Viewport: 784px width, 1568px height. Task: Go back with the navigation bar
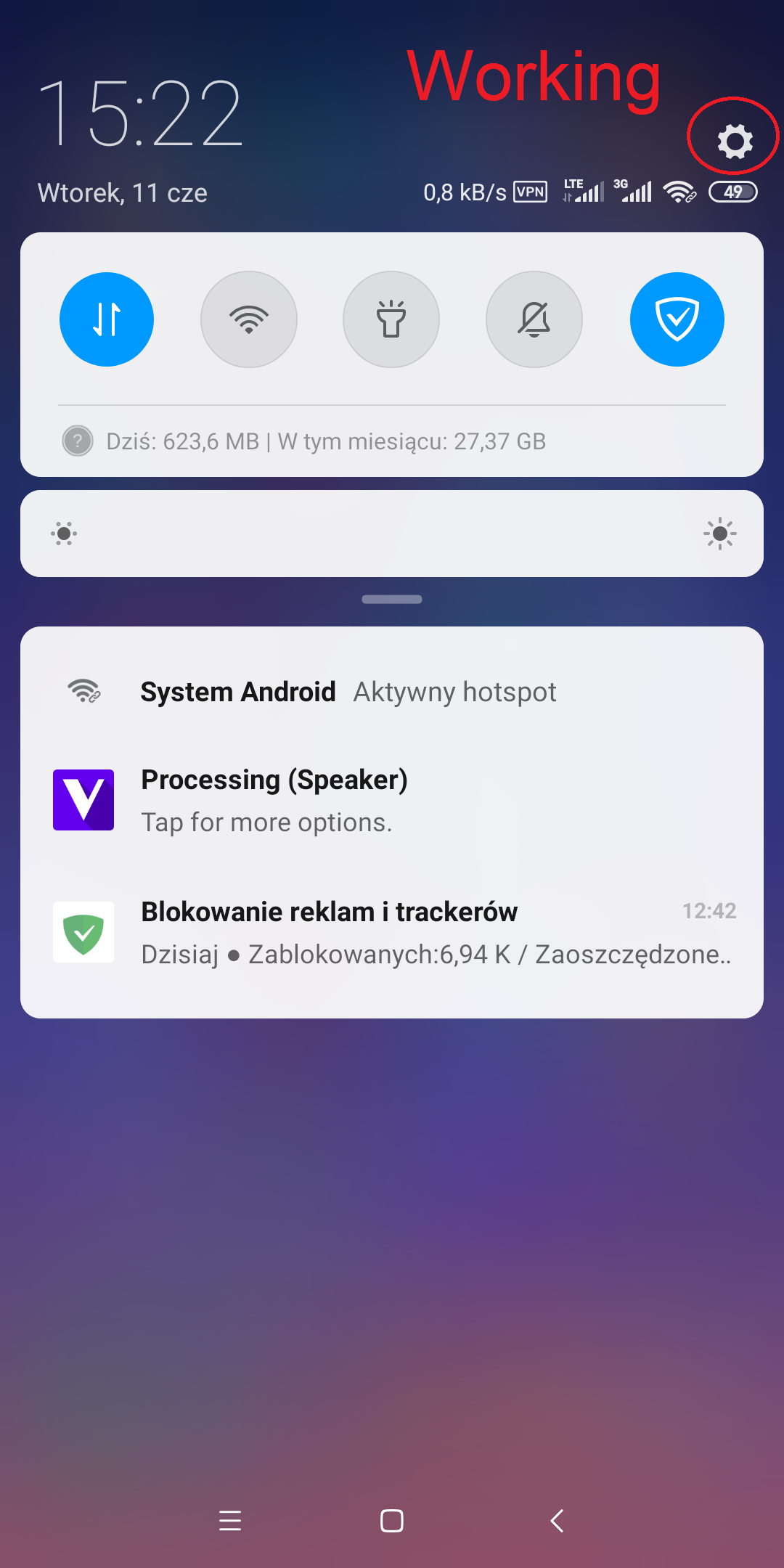point(557,1520)
